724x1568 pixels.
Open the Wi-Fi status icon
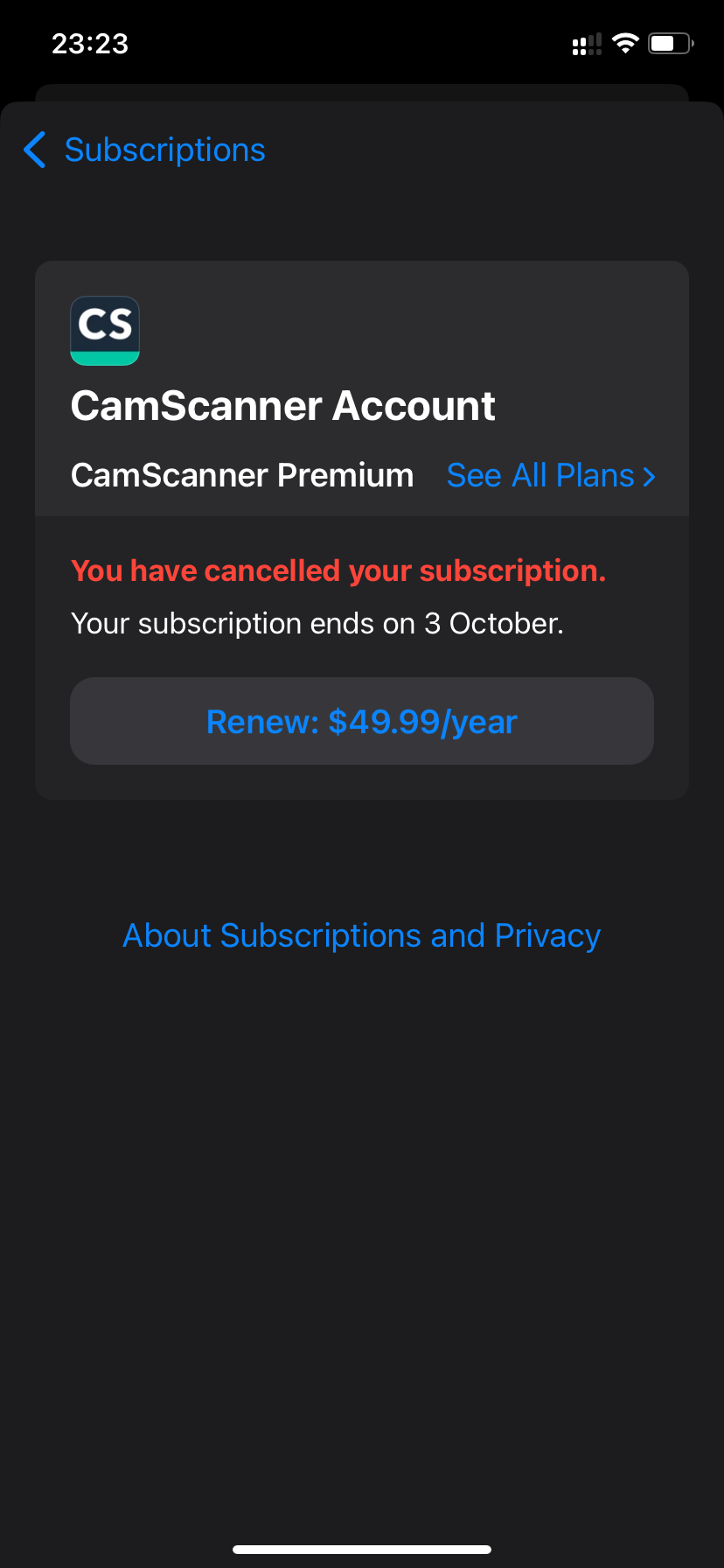(x=624, y=42)
